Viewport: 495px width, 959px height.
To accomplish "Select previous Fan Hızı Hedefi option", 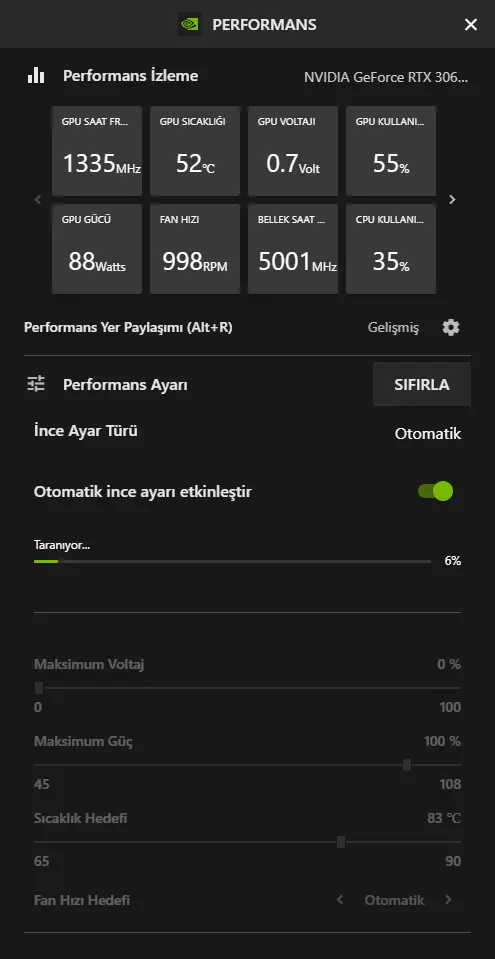I will click(340, 900).
